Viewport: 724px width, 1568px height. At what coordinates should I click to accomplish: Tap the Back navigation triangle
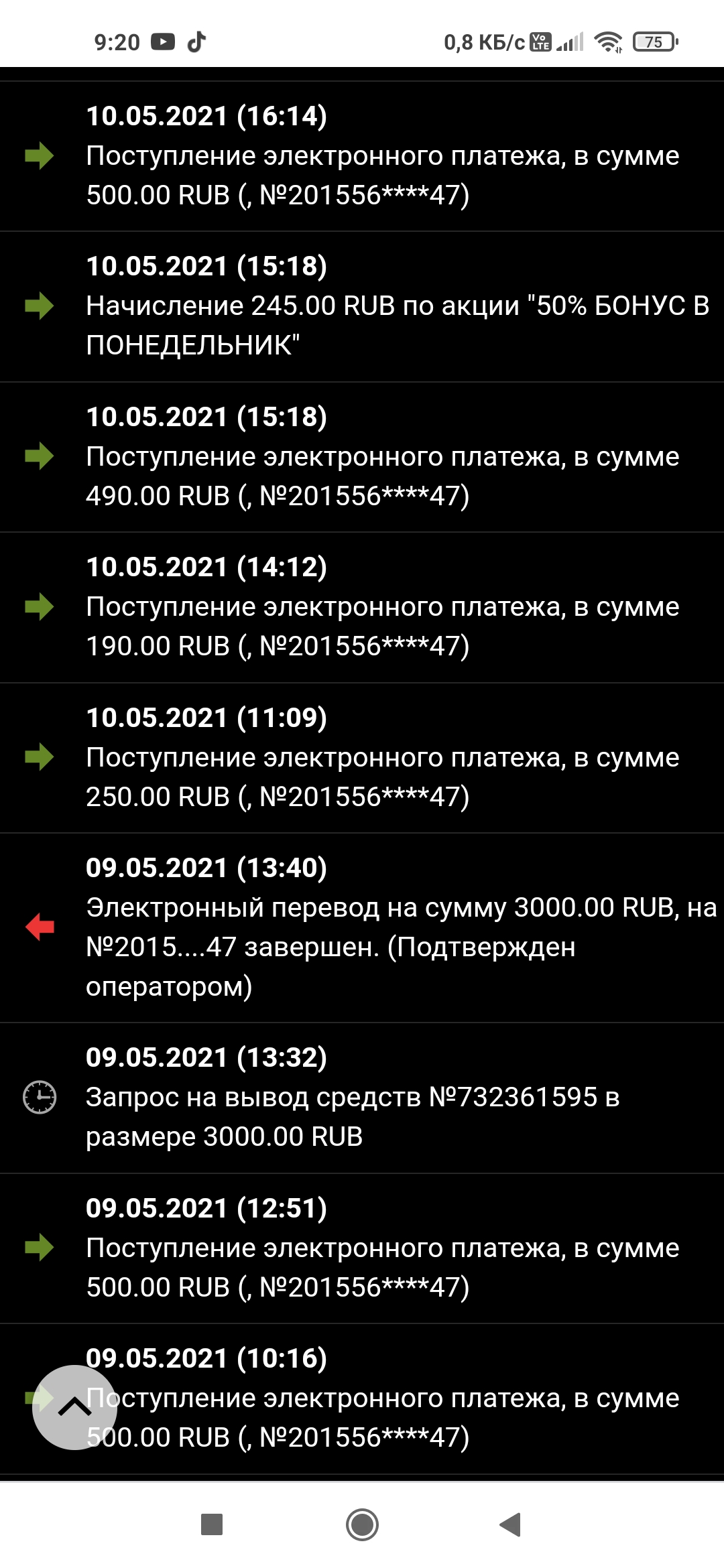pos(509,1524)
